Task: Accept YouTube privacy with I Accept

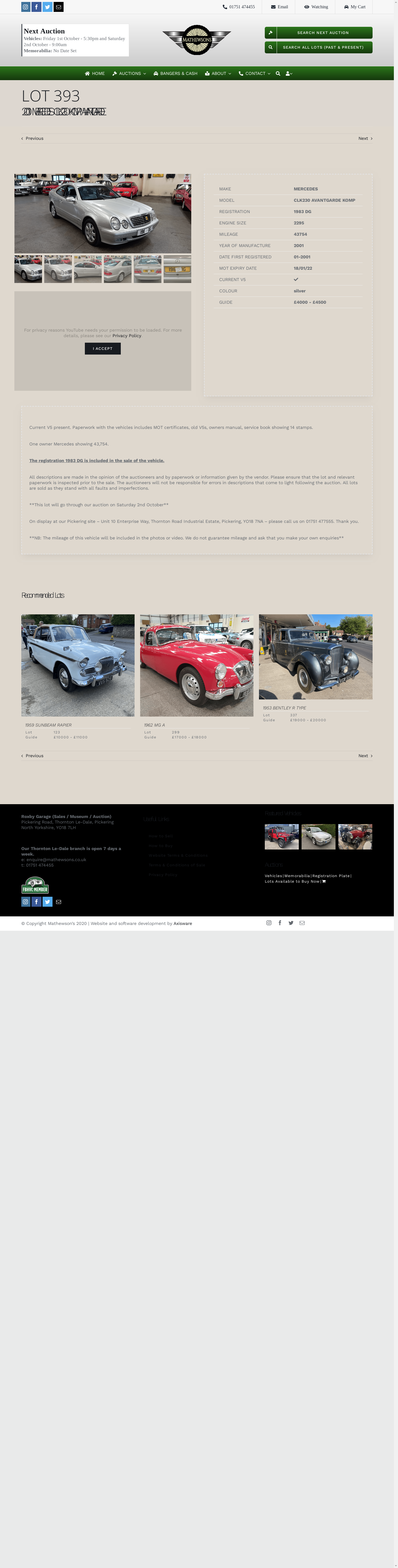Action: (x=102, y=348)
